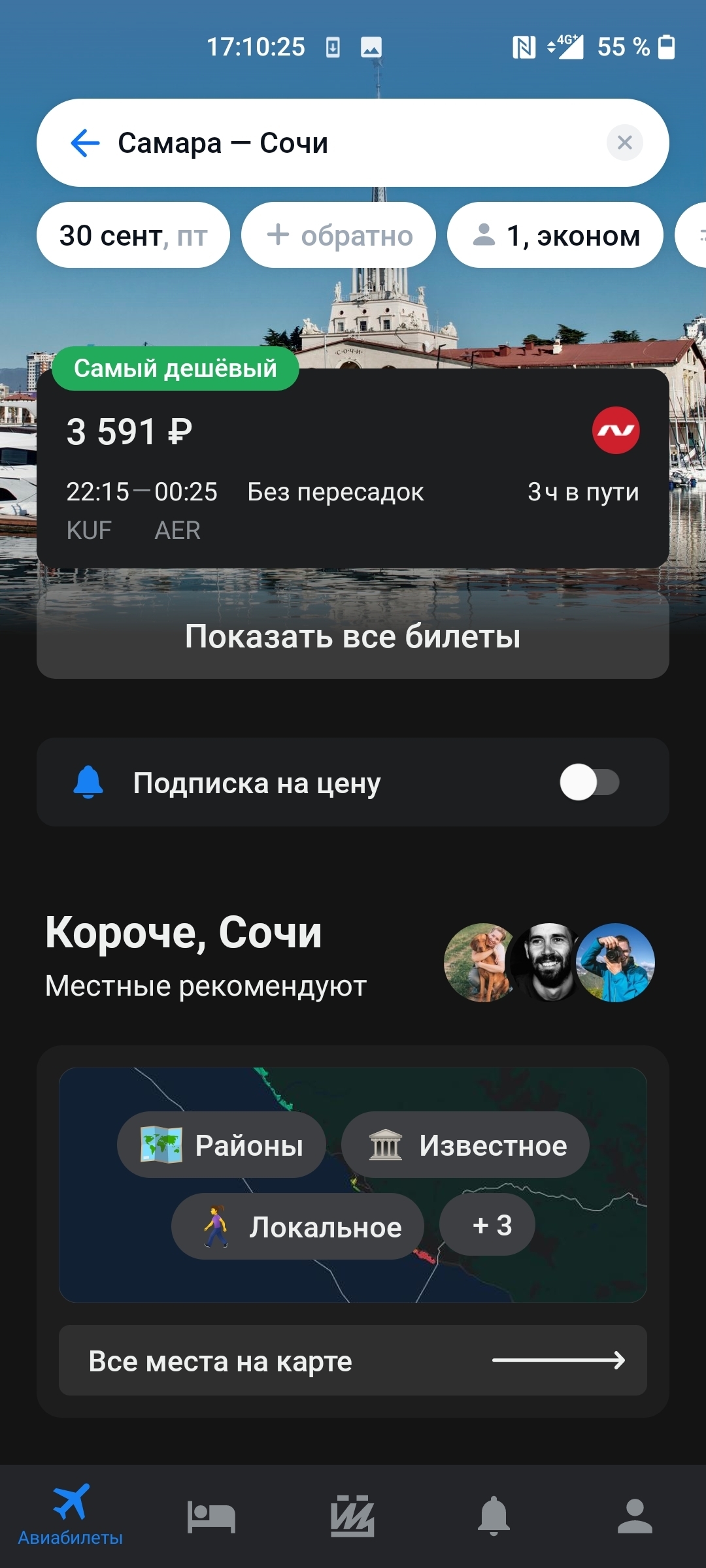
Task: Select the Локальное chip
Action: (x=297, y=1227)
